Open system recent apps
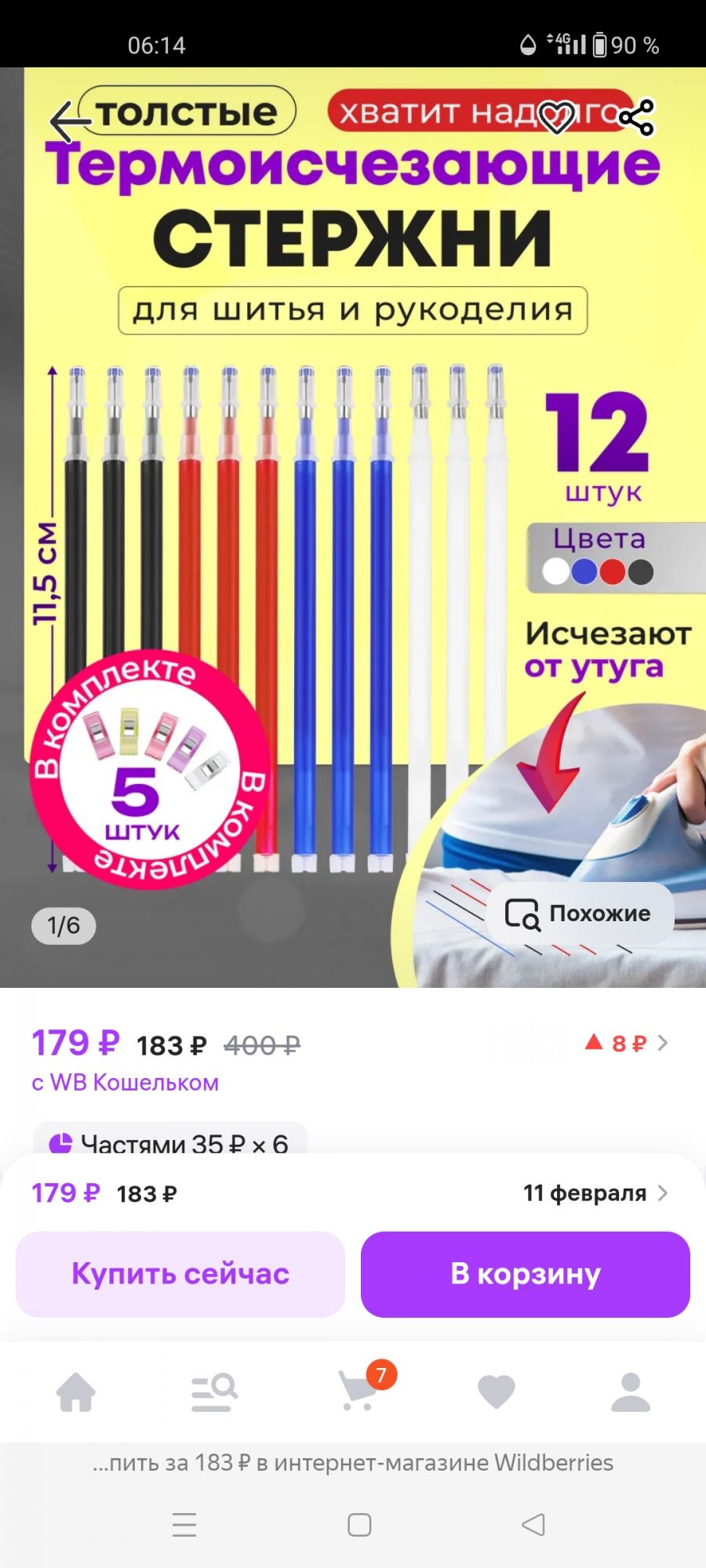706x1568 pixels. click(x=184, y=1525)
